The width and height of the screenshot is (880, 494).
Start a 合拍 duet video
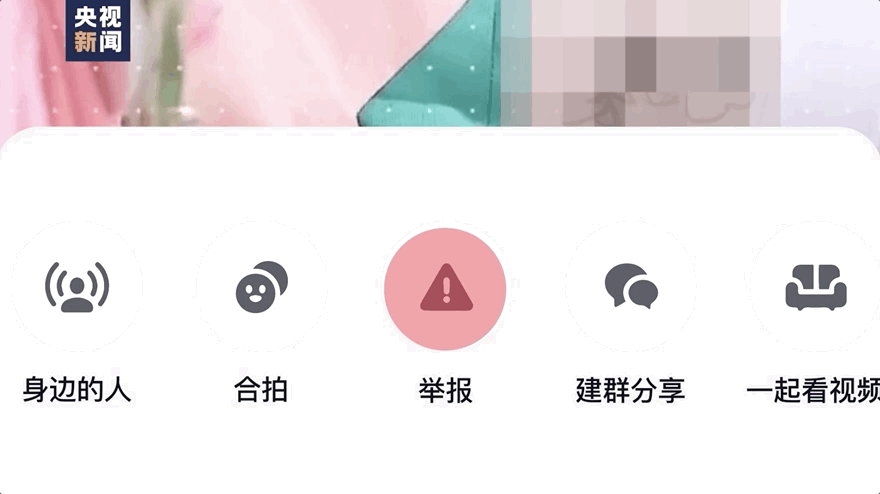(261, 288)
